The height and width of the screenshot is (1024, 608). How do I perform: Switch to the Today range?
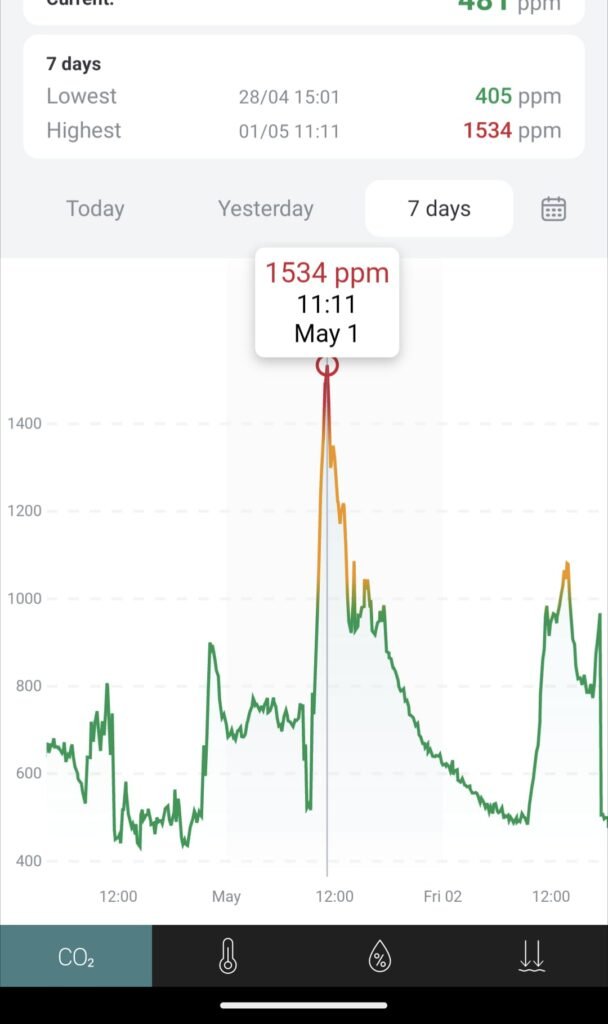(95, 209)
